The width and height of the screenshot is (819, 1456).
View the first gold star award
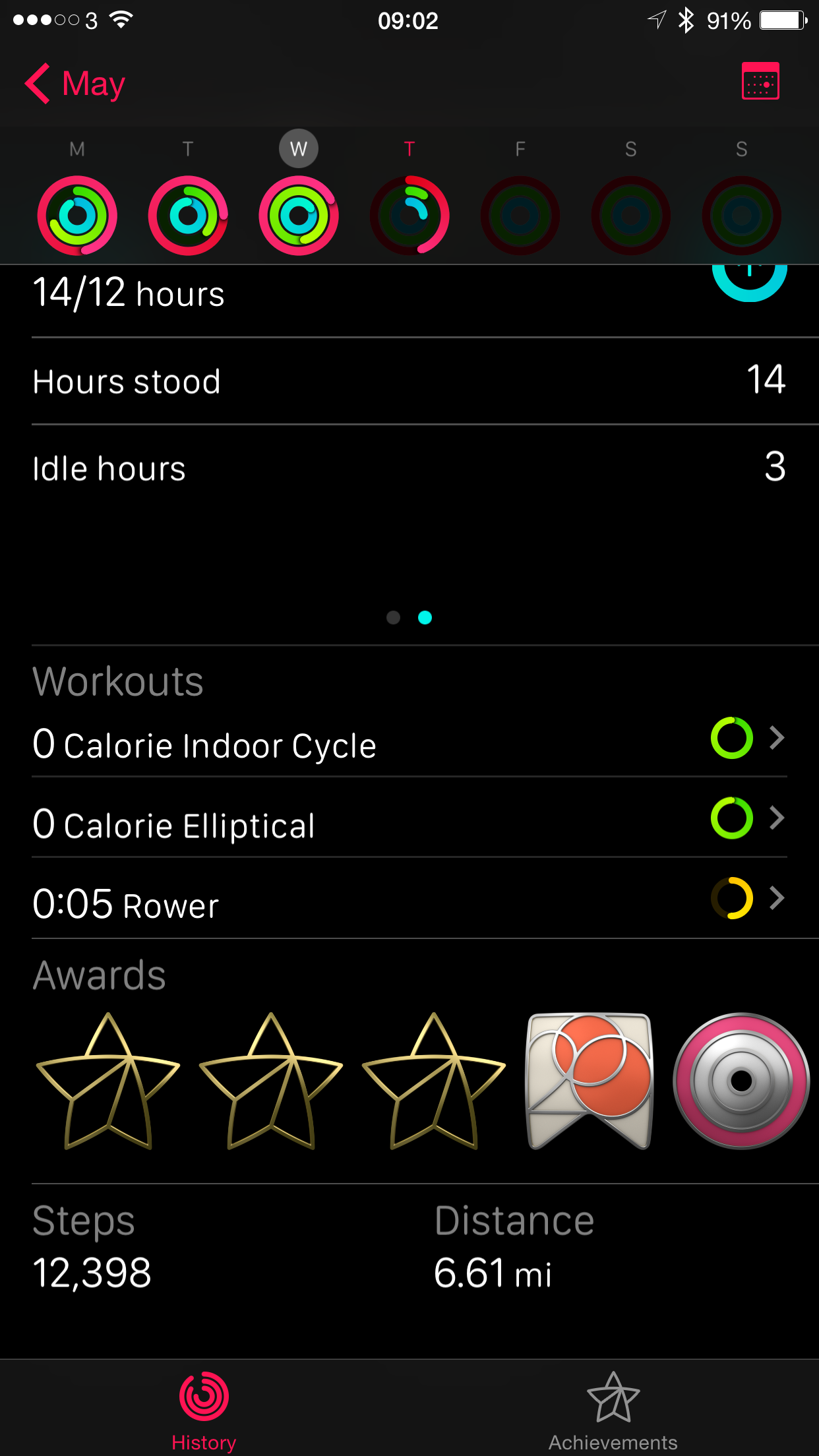tap(108, 1081)
